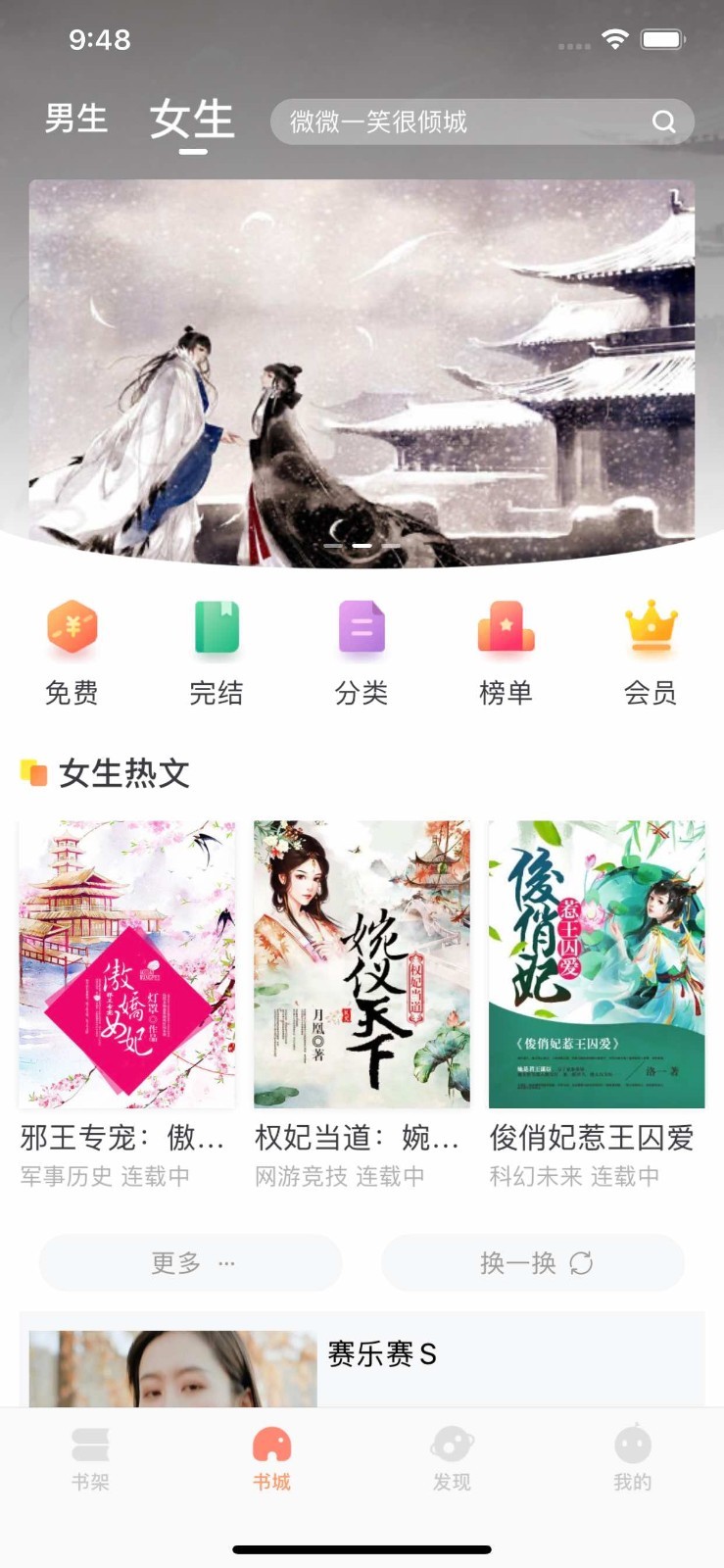
Task: Tap 换一换 to refresh recommendations
Action: pos(533,1263)
